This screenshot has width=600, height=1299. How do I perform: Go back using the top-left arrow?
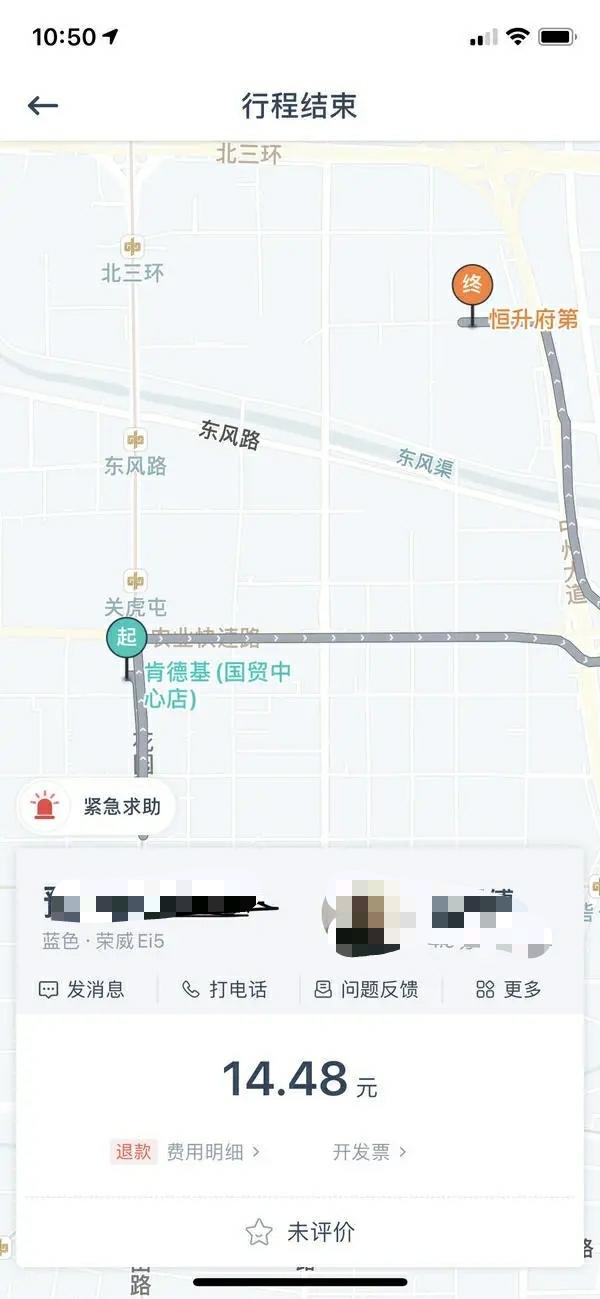point(43,105)
